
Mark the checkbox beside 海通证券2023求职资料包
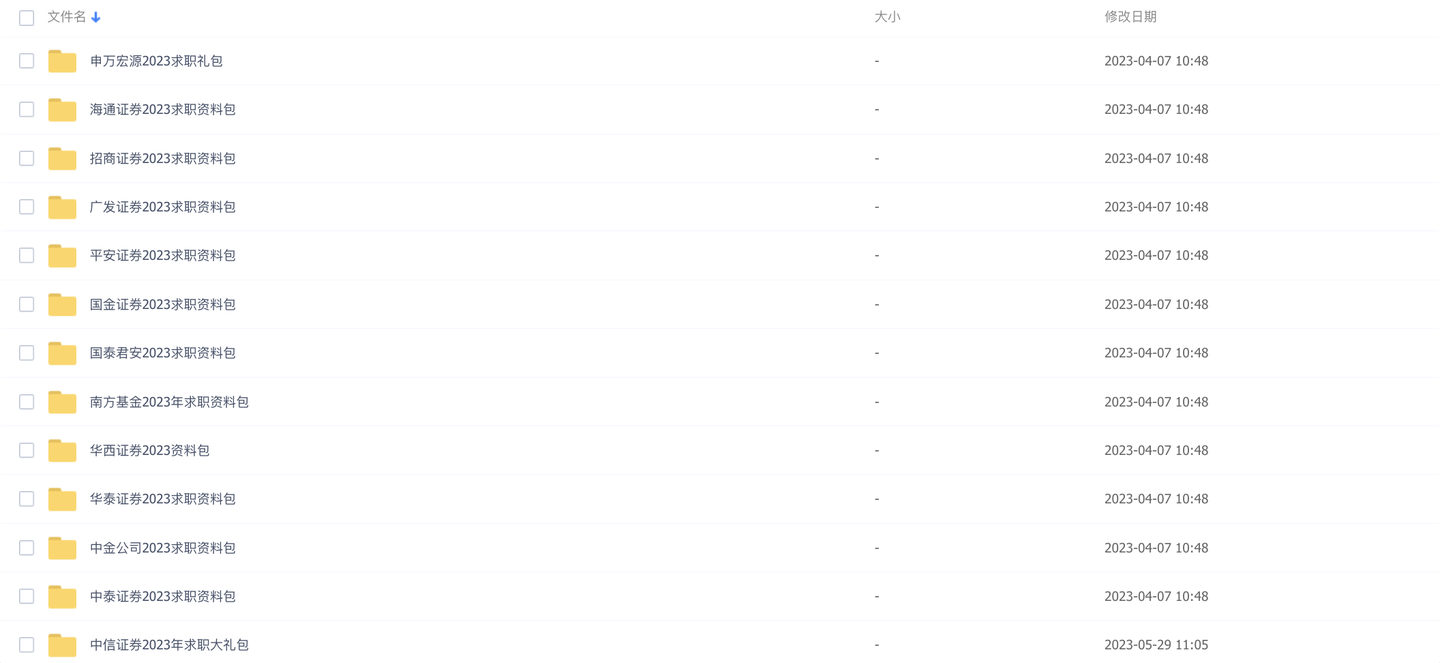[x=27, y=110]
